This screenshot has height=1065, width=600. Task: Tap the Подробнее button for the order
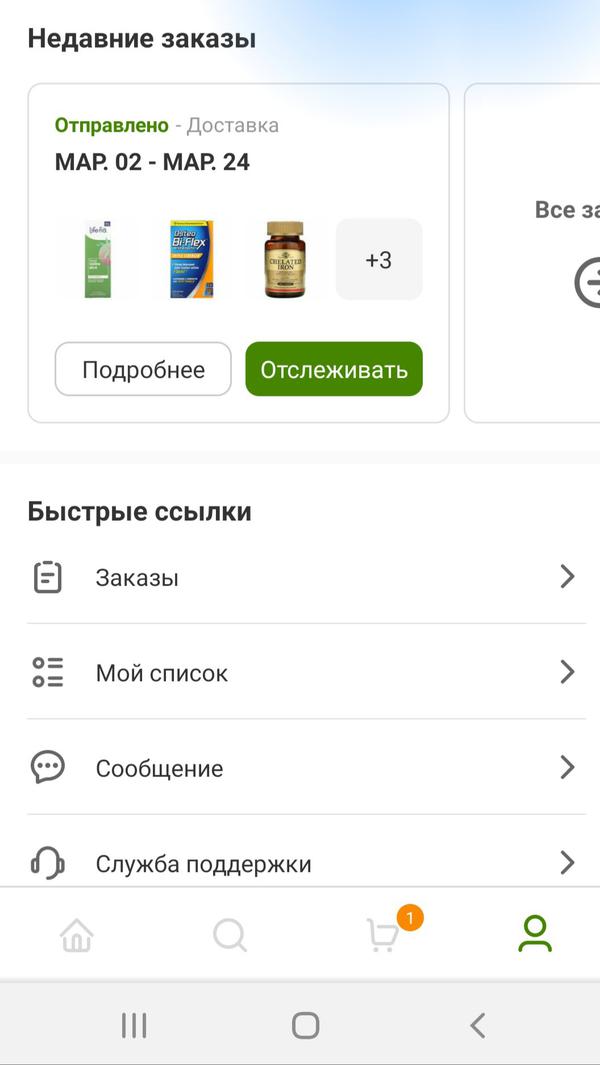(x=143, y=369)
